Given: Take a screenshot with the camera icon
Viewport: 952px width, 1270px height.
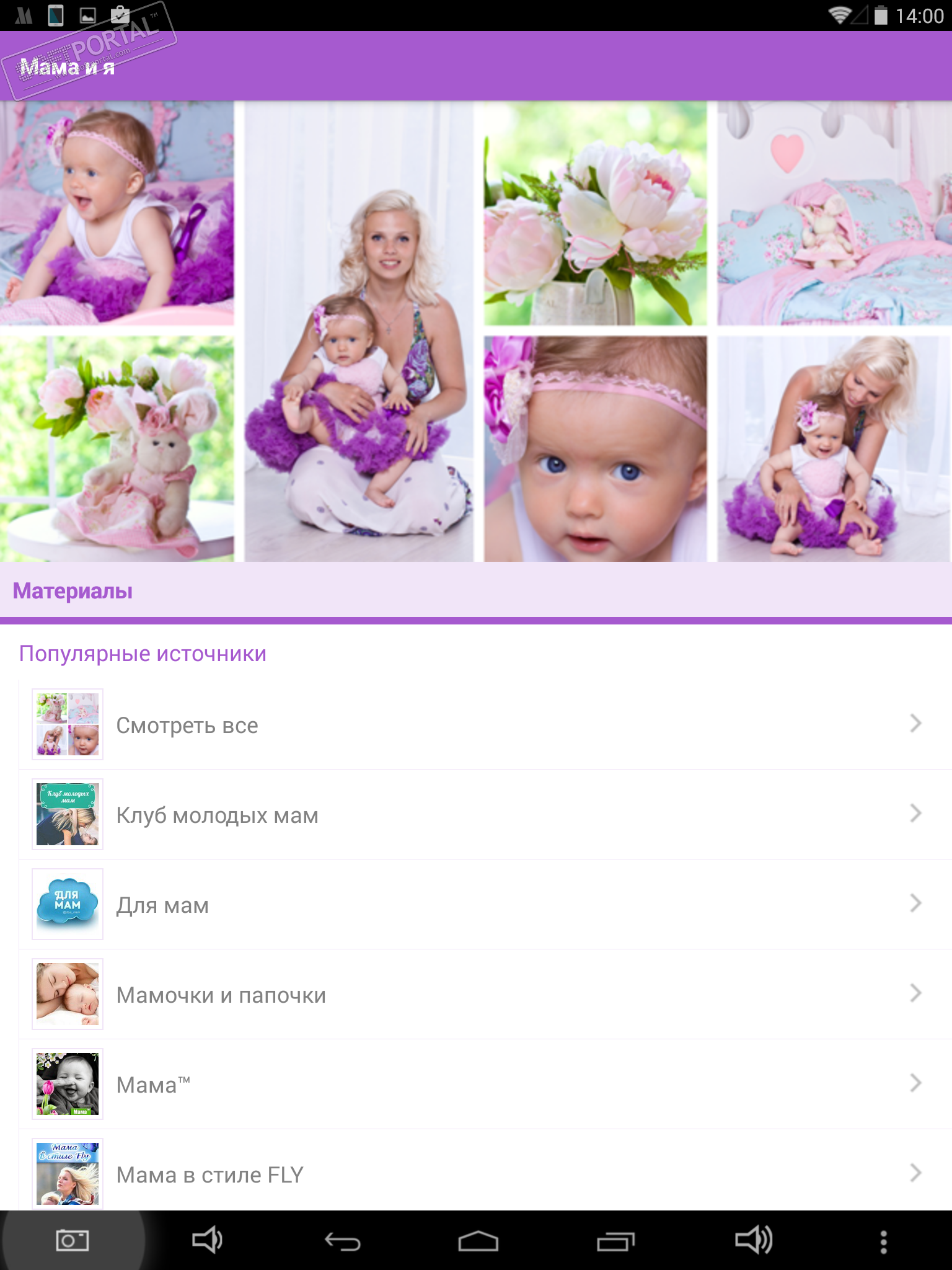Looking at the screenshot, I should tap(73, 1240).
